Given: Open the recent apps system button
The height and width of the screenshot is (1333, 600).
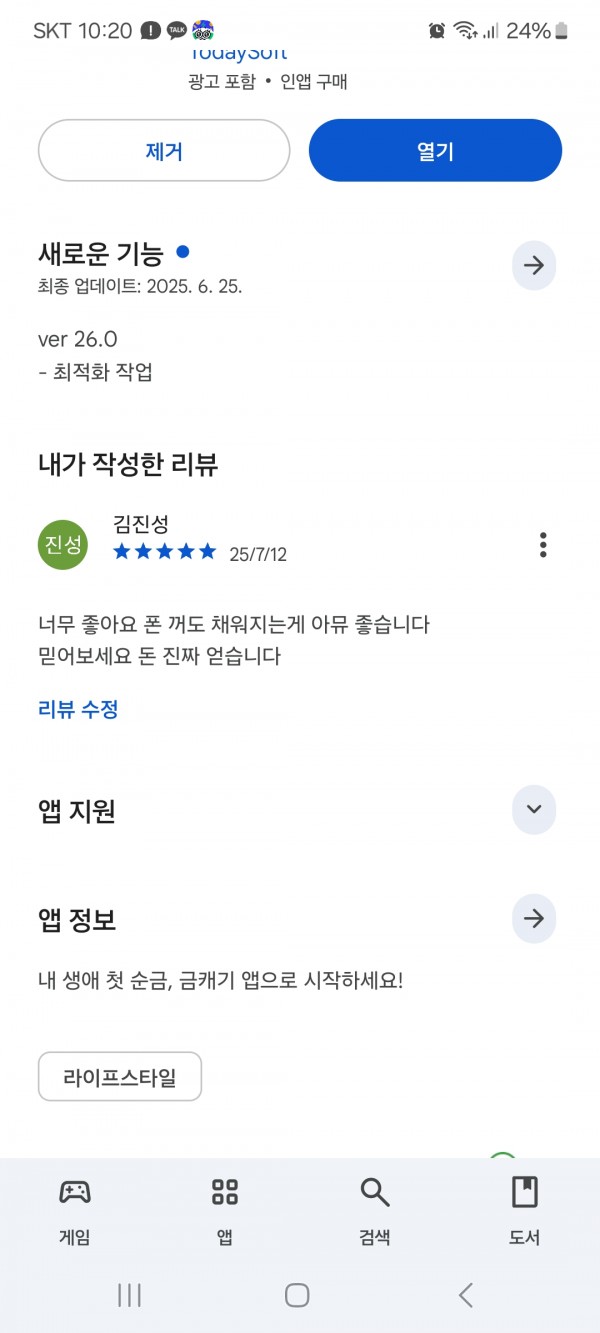Looking at the screenshot, I should pyautogui.click(x=129, y=1295).
